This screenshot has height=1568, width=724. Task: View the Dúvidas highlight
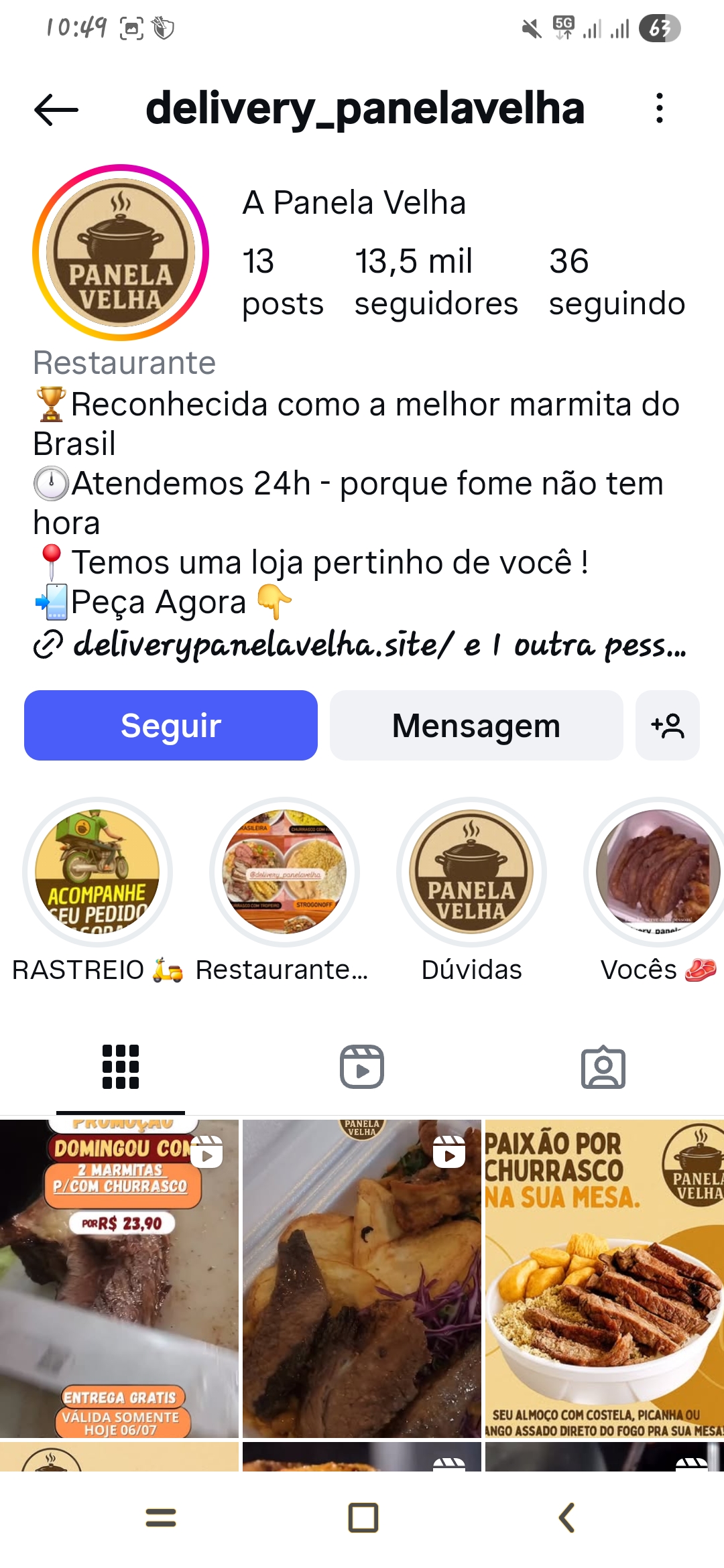click(x=471, y=872)
